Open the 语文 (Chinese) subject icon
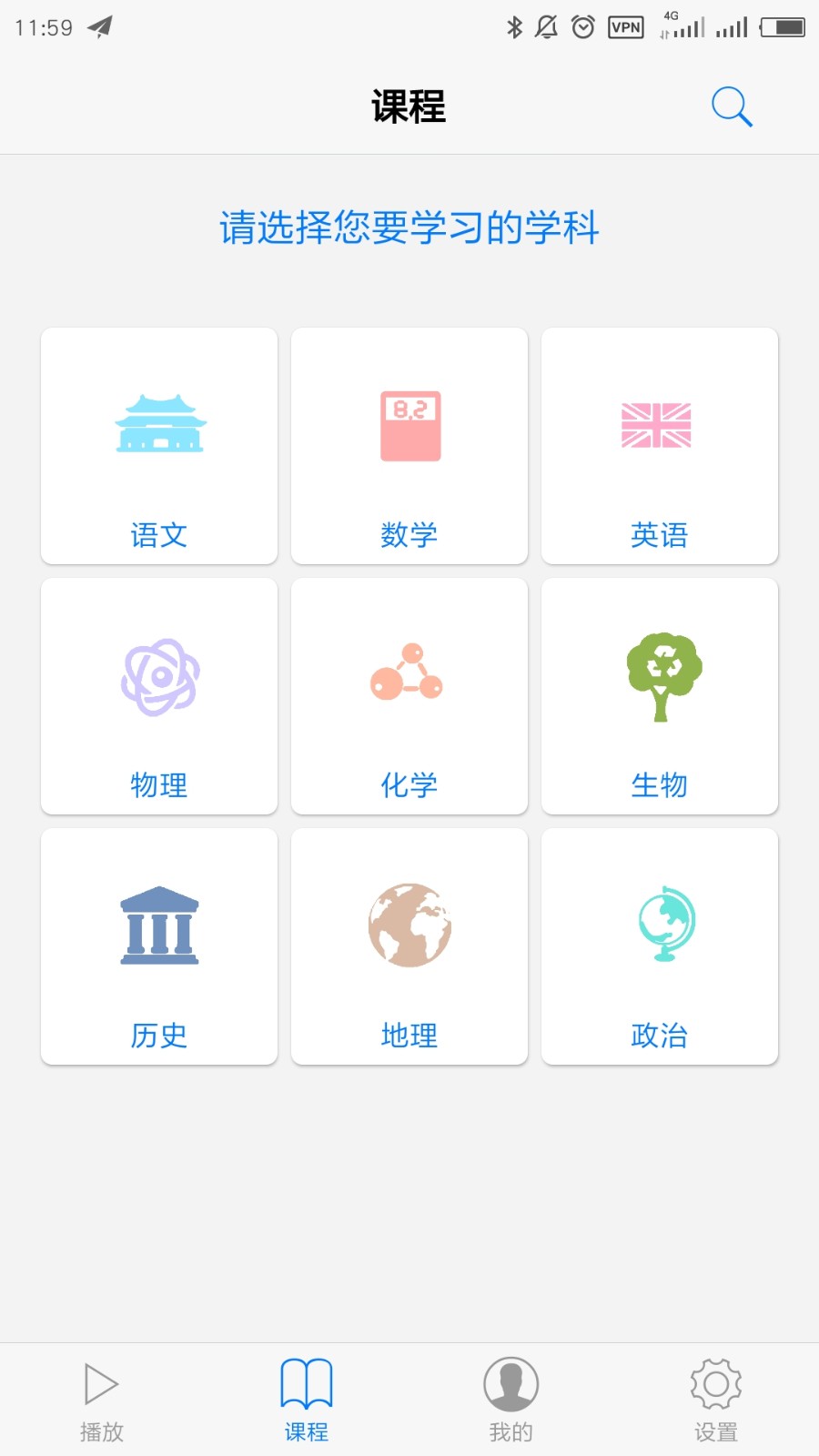This screenshot has width=819, height=1456. (x=159, y=423)
